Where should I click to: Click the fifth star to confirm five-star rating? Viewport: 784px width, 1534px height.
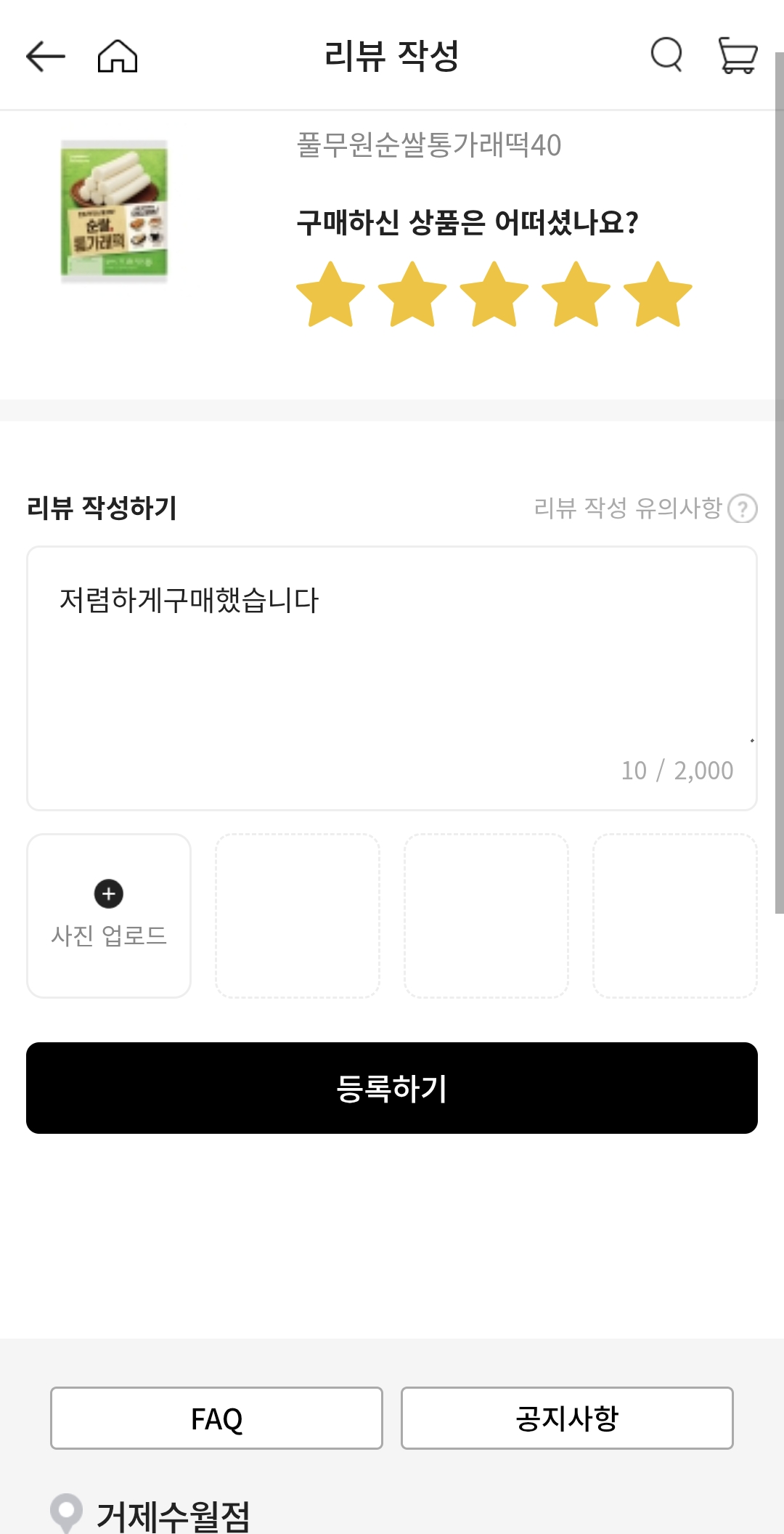657,296
